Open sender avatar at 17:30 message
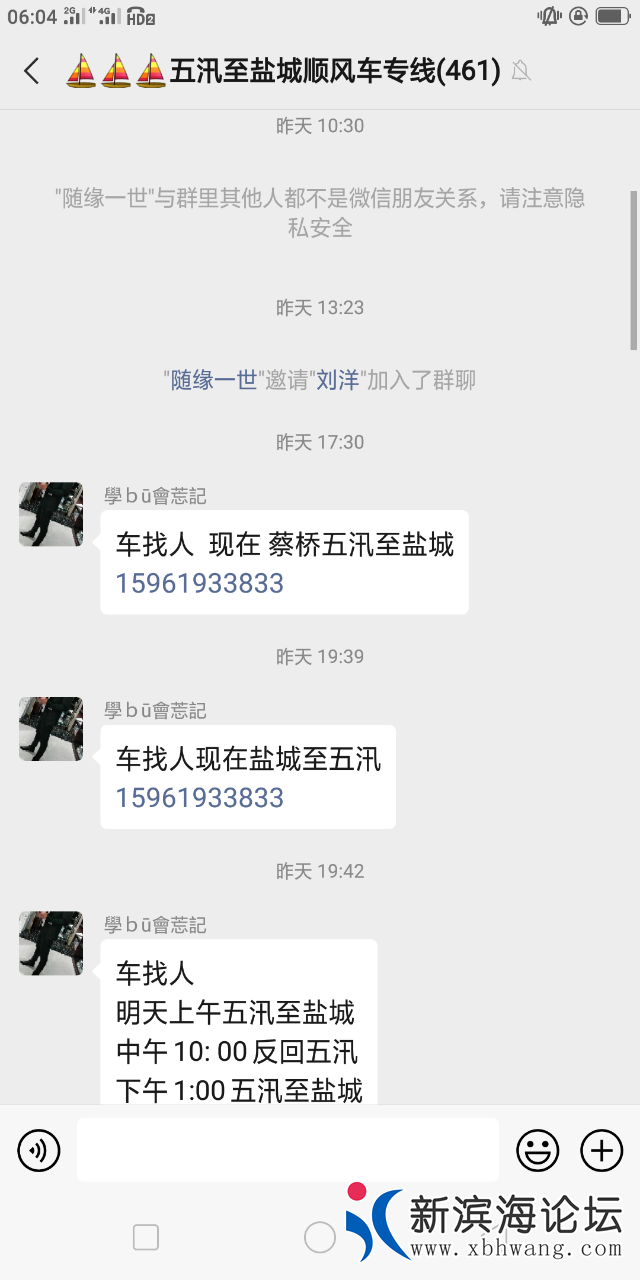The image size is (640, 1280). [x=51, y=514]
